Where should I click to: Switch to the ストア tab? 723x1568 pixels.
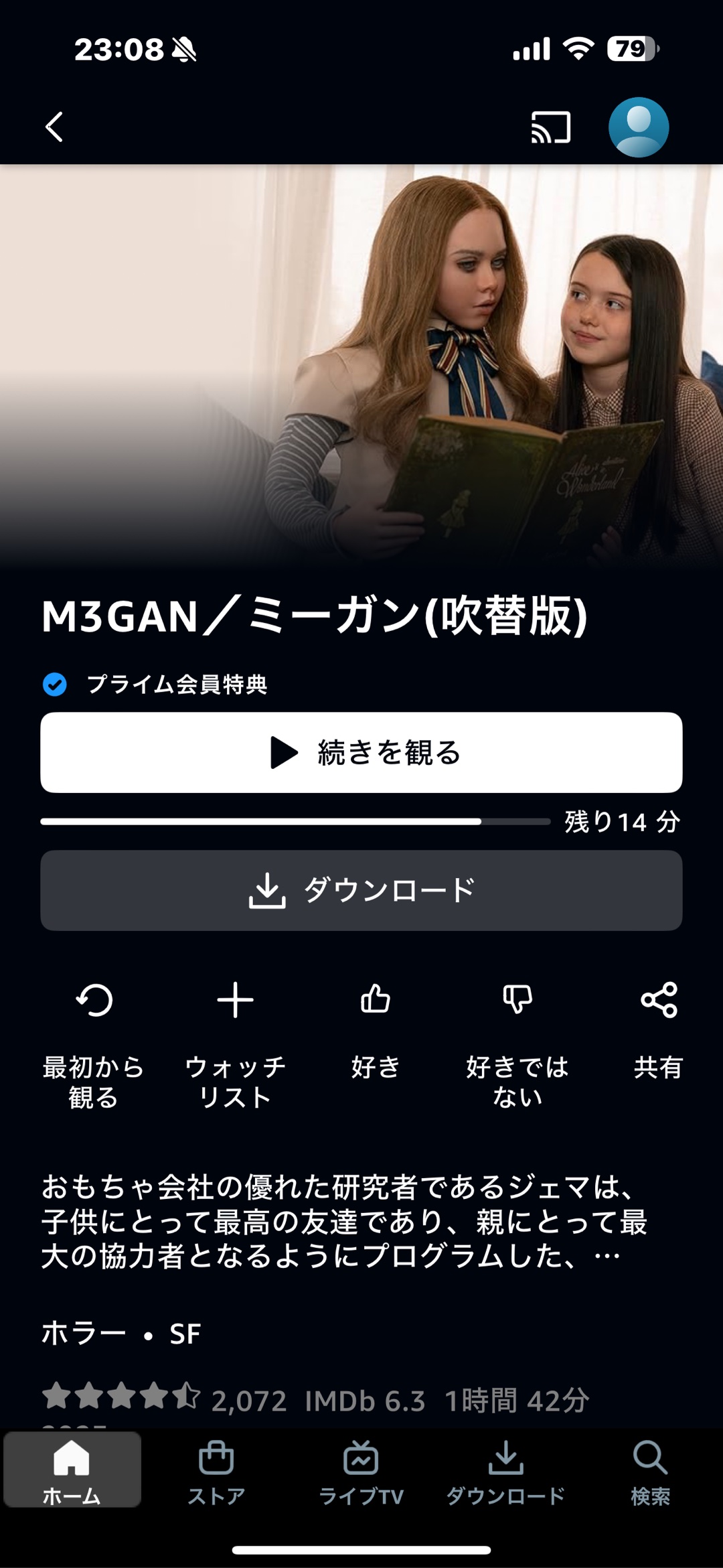pyautogui.click(x=216, y=1472)
